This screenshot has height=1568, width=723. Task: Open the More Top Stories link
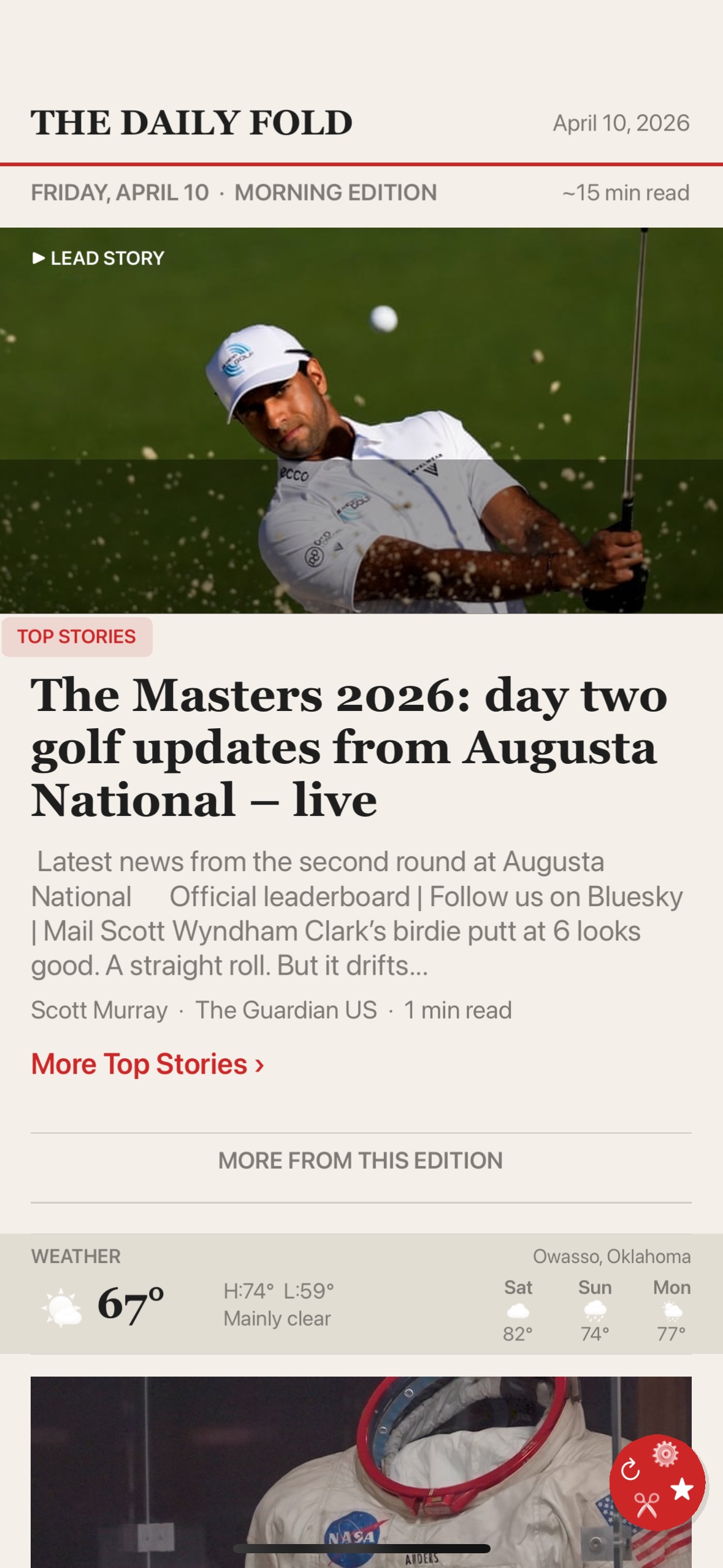click(x=147, y=1064)
